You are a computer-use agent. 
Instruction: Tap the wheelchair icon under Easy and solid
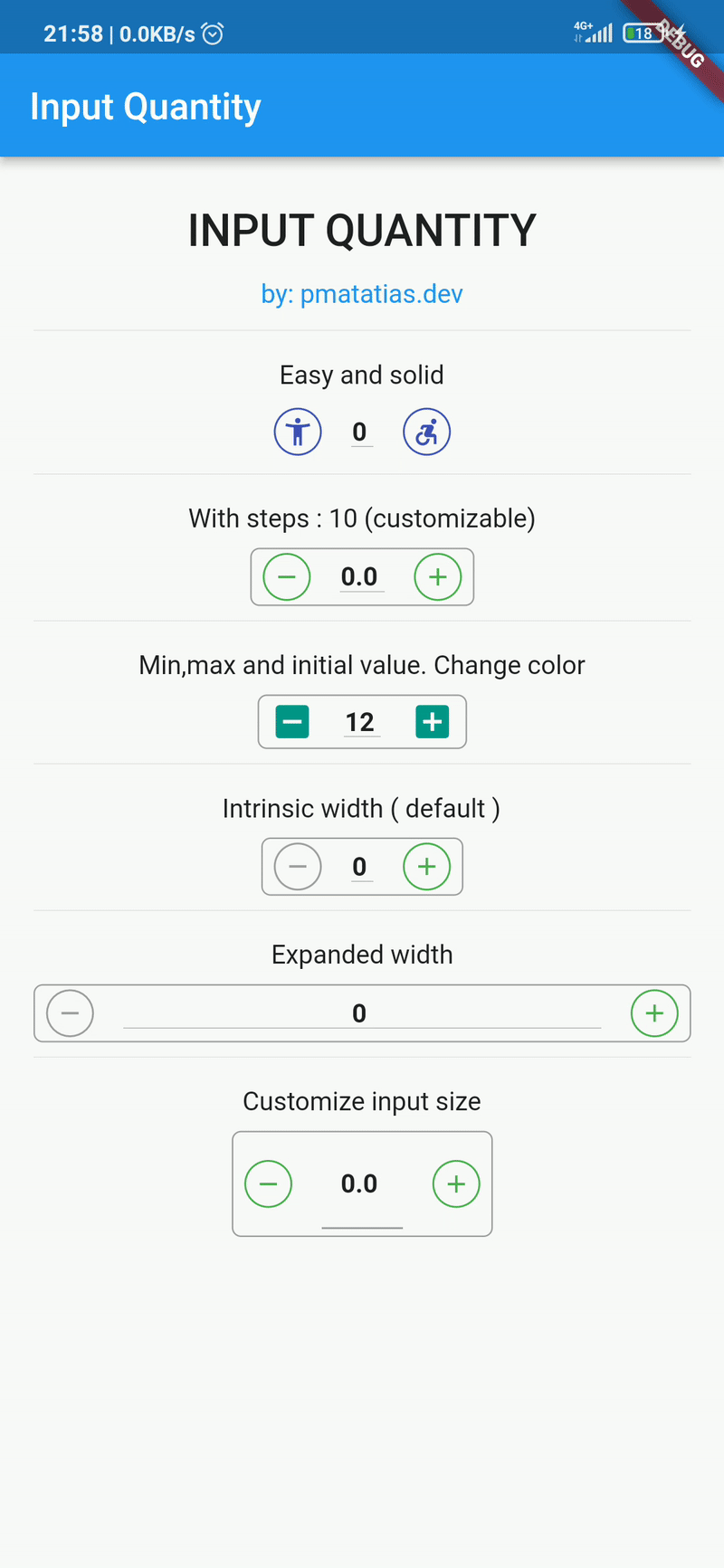click(x=426, y=432)
